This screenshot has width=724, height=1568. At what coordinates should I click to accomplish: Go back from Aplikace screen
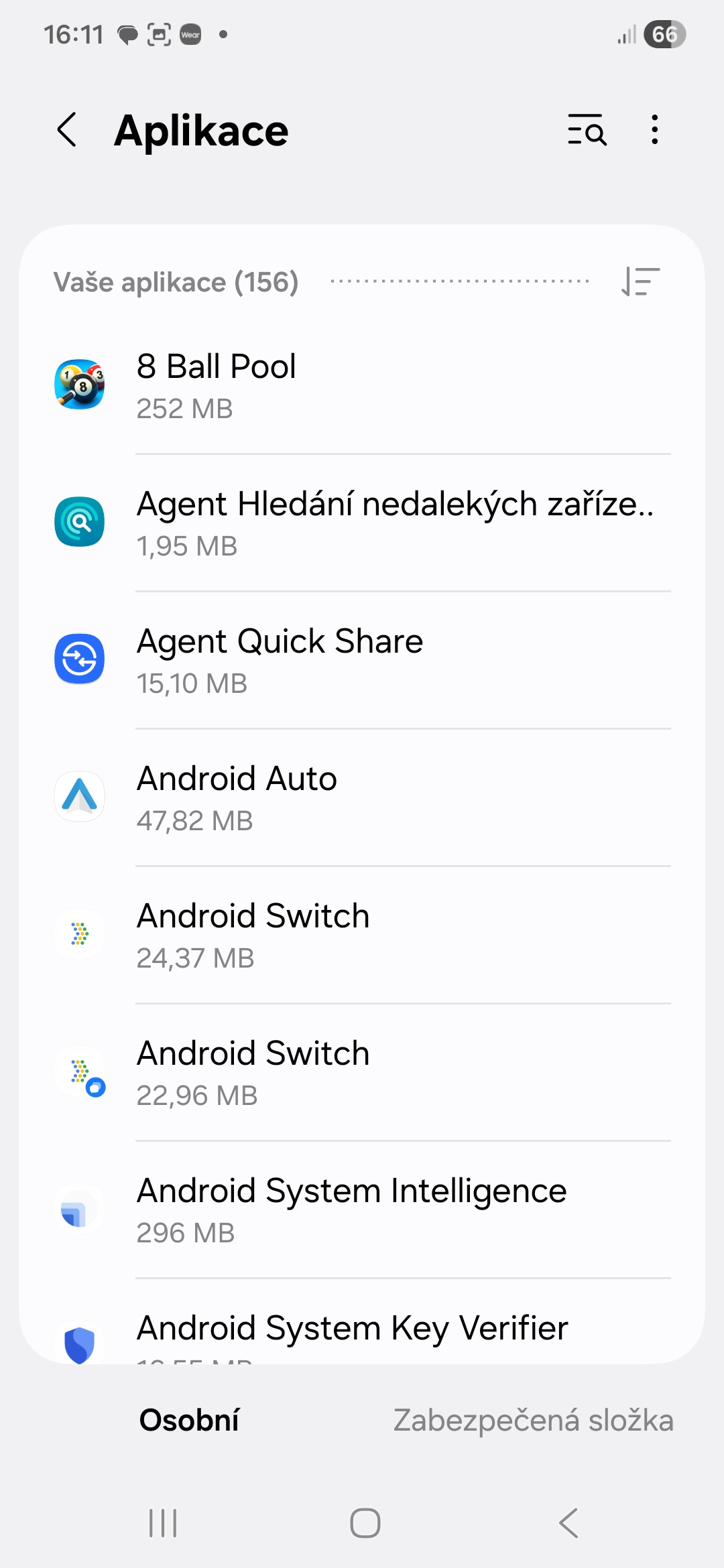(x=67, y=130)
